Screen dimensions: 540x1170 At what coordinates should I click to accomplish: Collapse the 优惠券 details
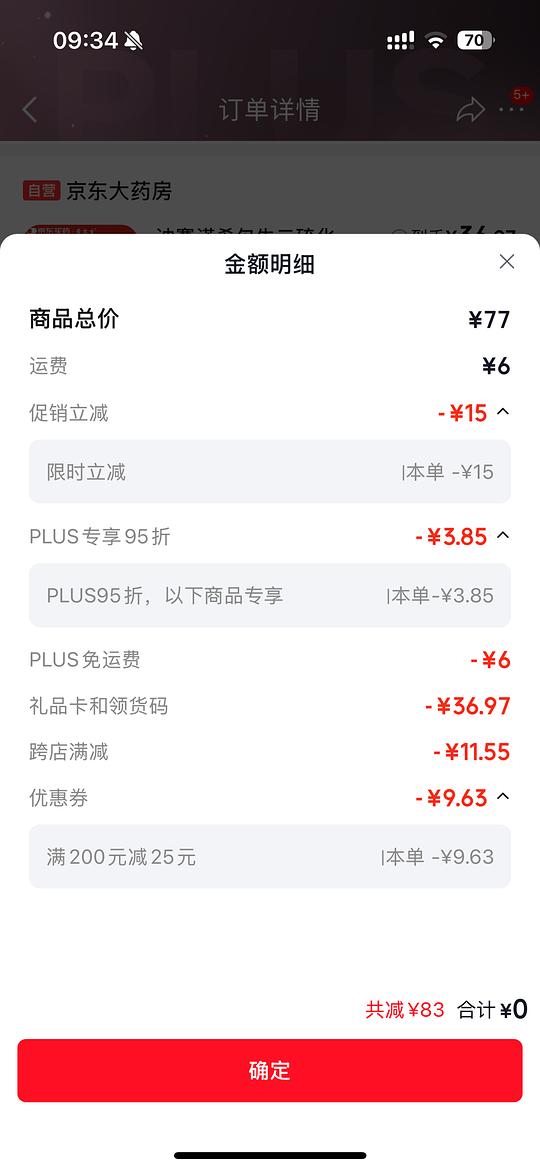pos(503,797)
